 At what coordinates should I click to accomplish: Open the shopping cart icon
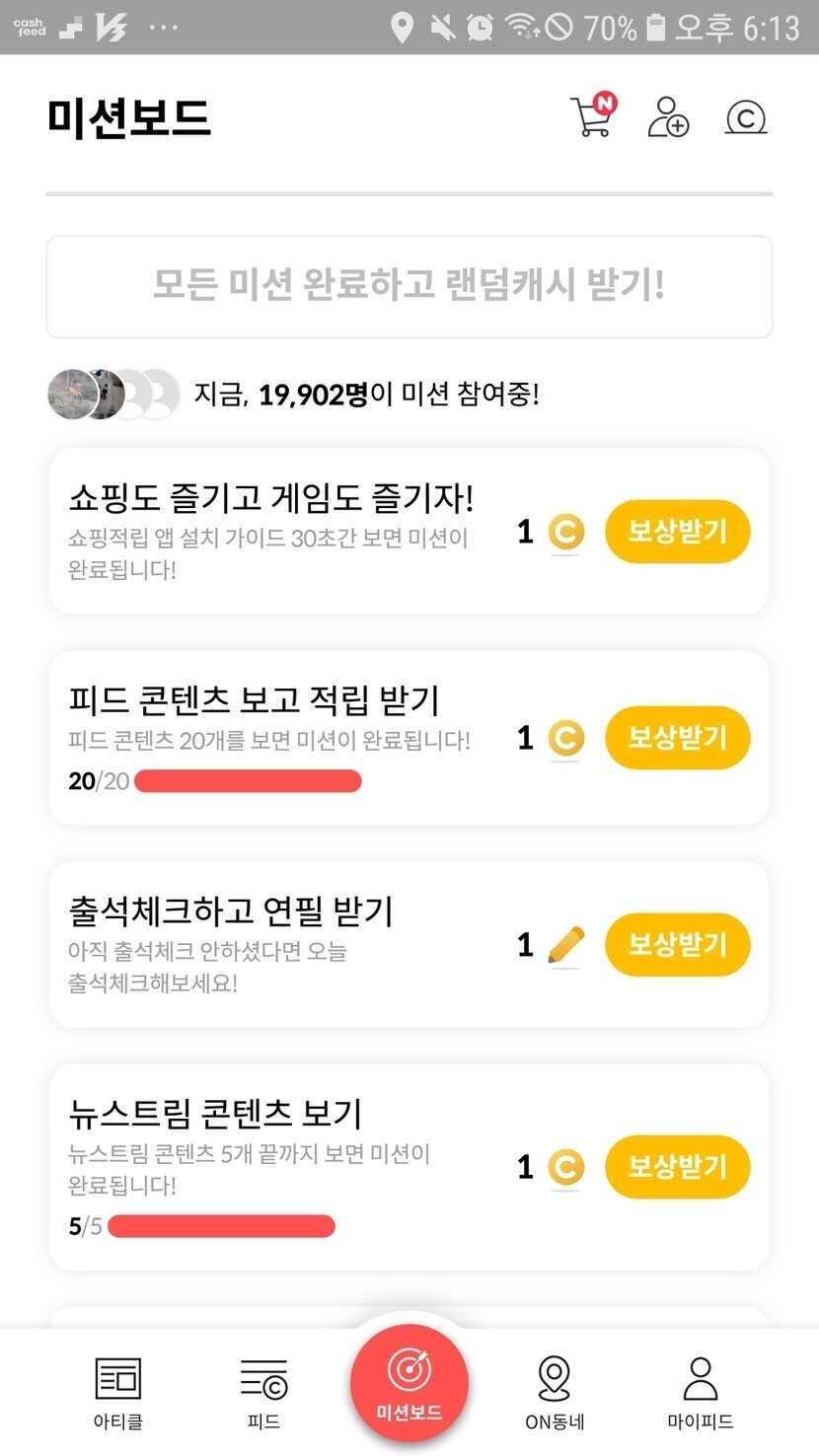593,115
